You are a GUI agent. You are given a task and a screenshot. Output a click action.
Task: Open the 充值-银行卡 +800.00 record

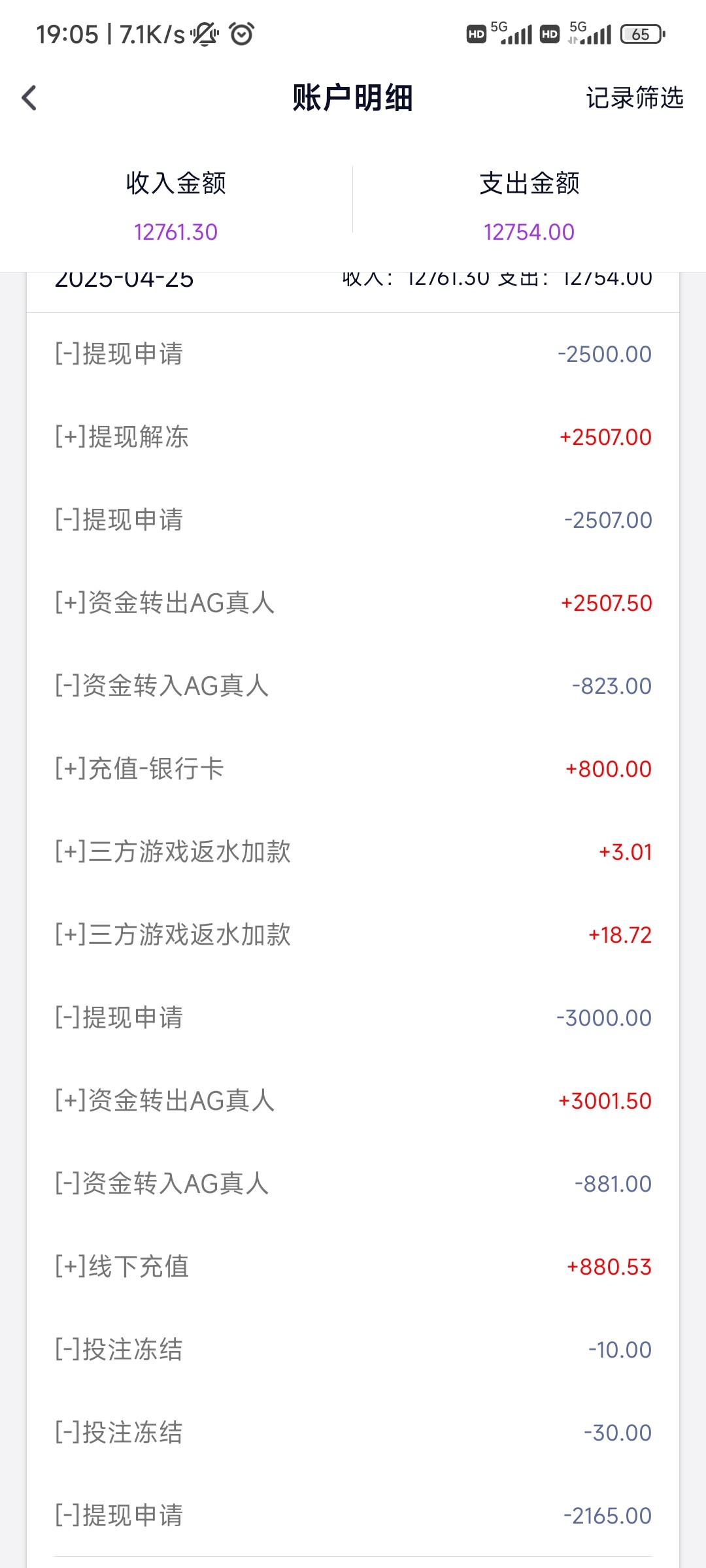353,769
